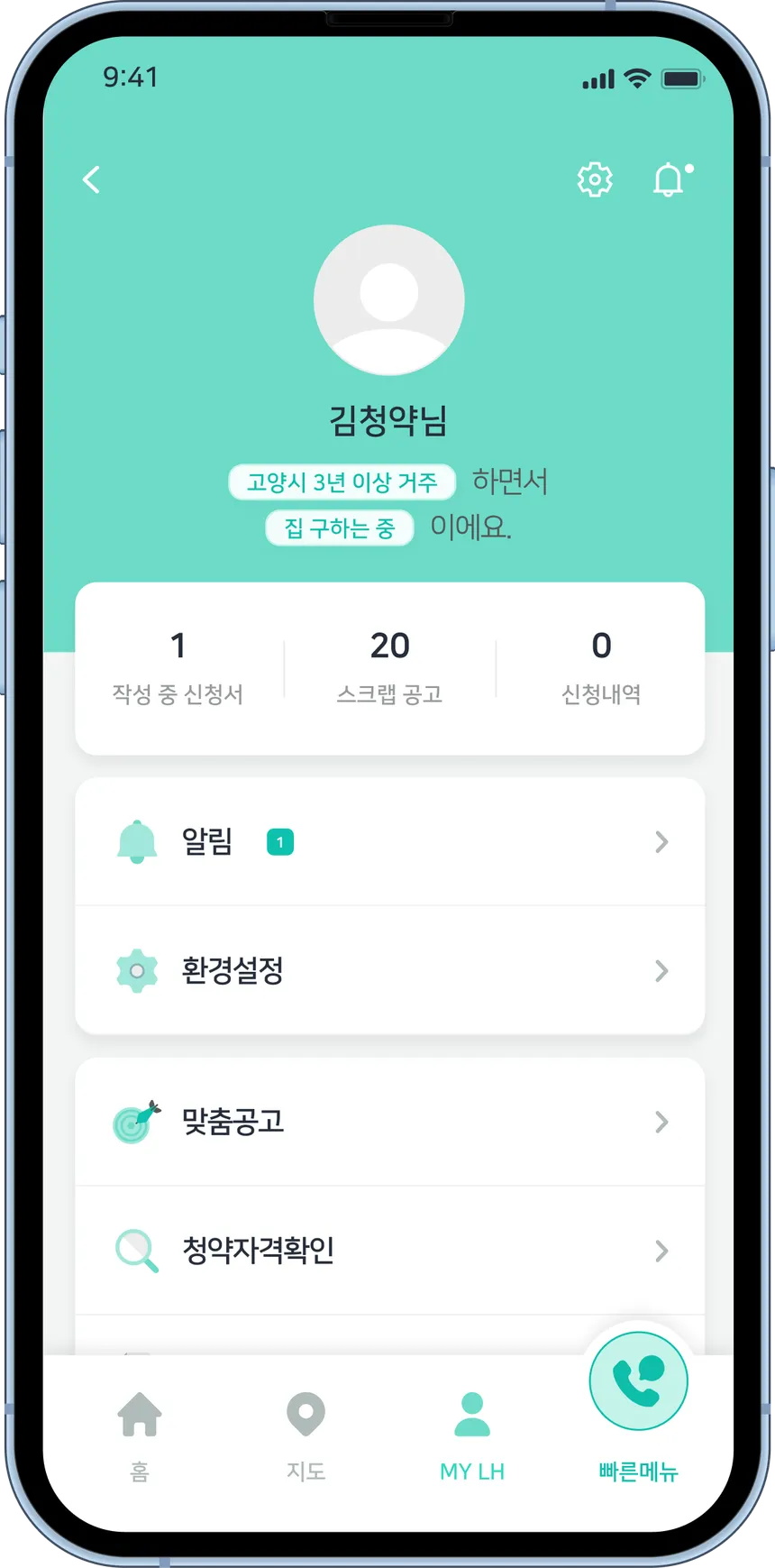Open the 신청내역 history

(x=601, y=668)
